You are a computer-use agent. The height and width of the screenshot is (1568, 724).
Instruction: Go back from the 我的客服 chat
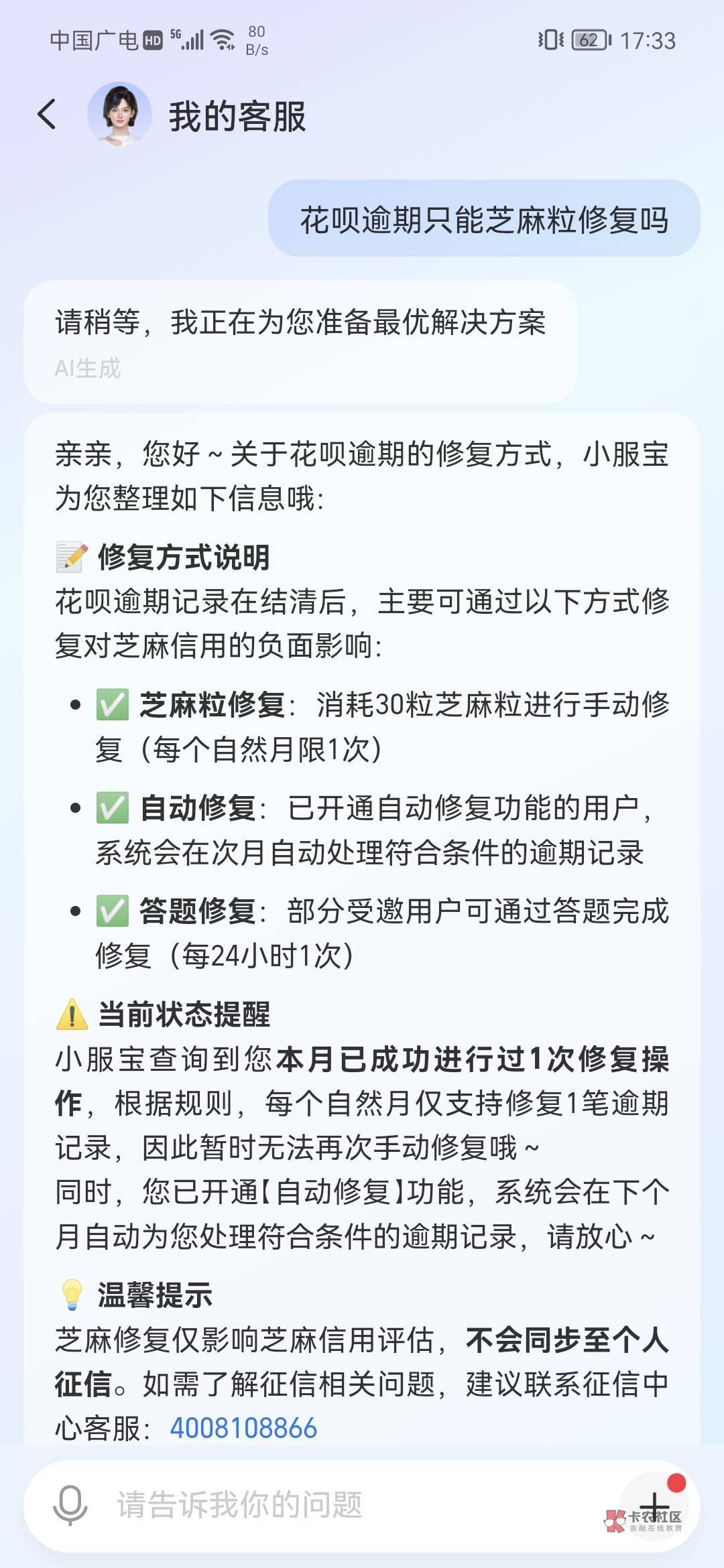click(x=46, y=115)
